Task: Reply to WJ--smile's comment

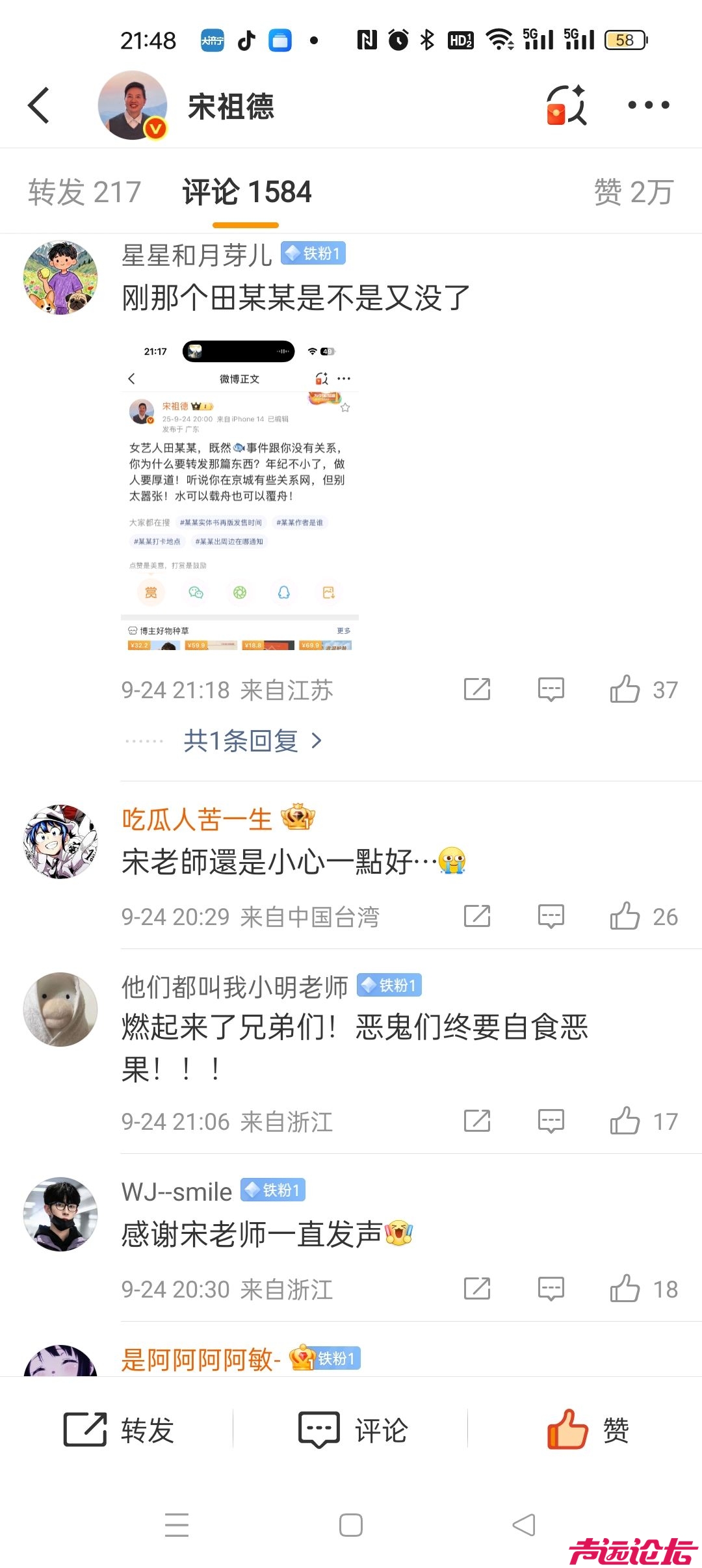Action: [551, 1289]
